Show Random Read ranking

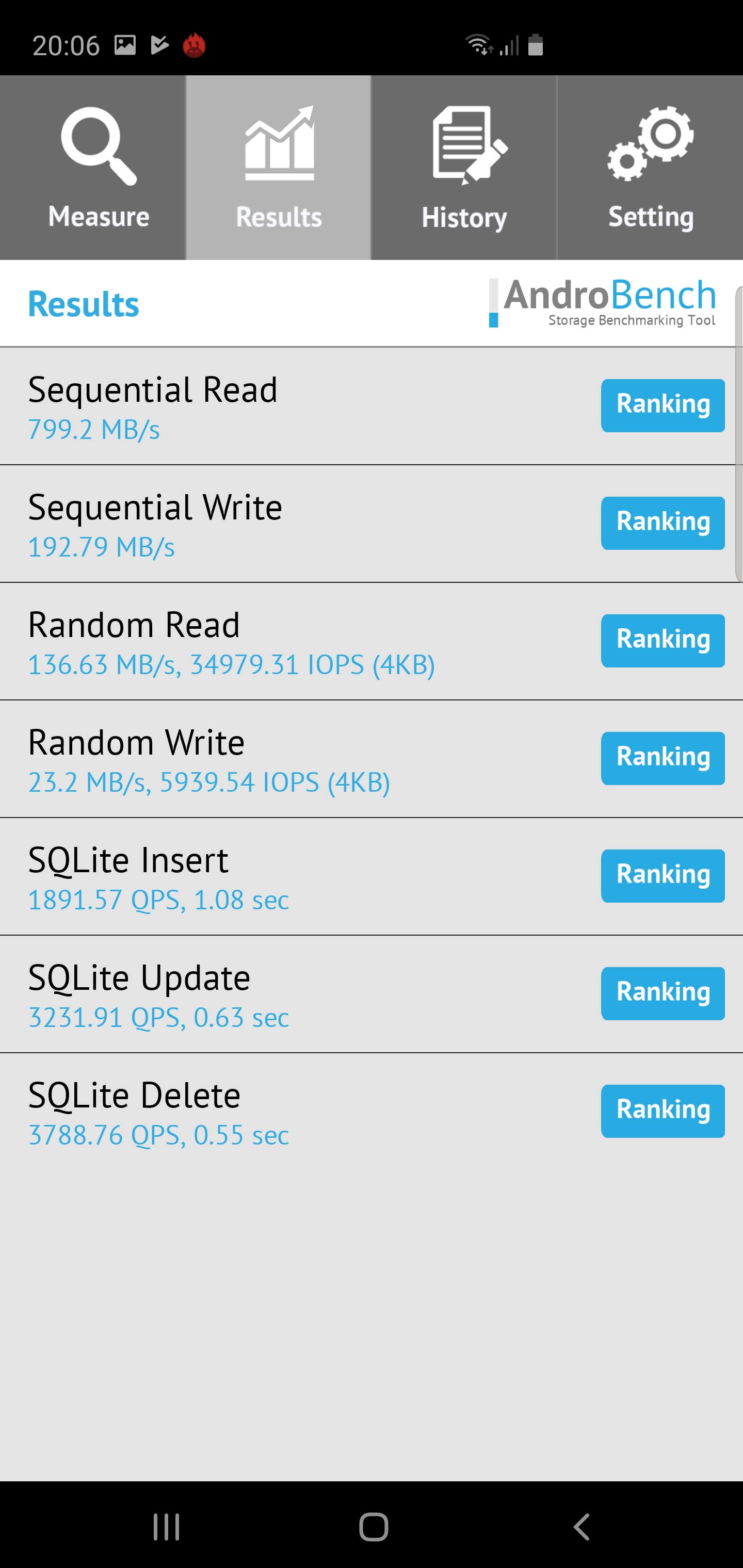663,640
